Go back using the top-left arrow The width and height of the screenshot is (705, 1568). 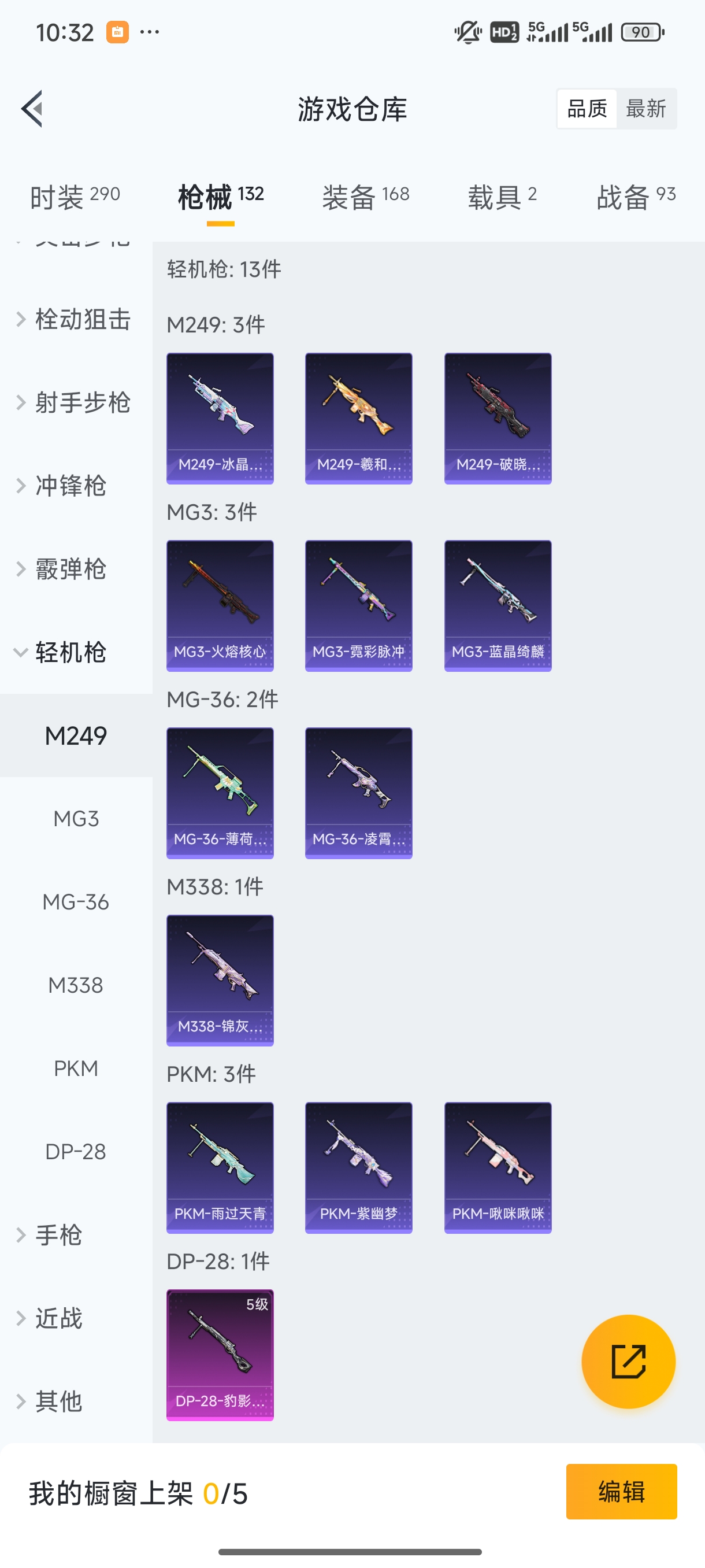33,109
